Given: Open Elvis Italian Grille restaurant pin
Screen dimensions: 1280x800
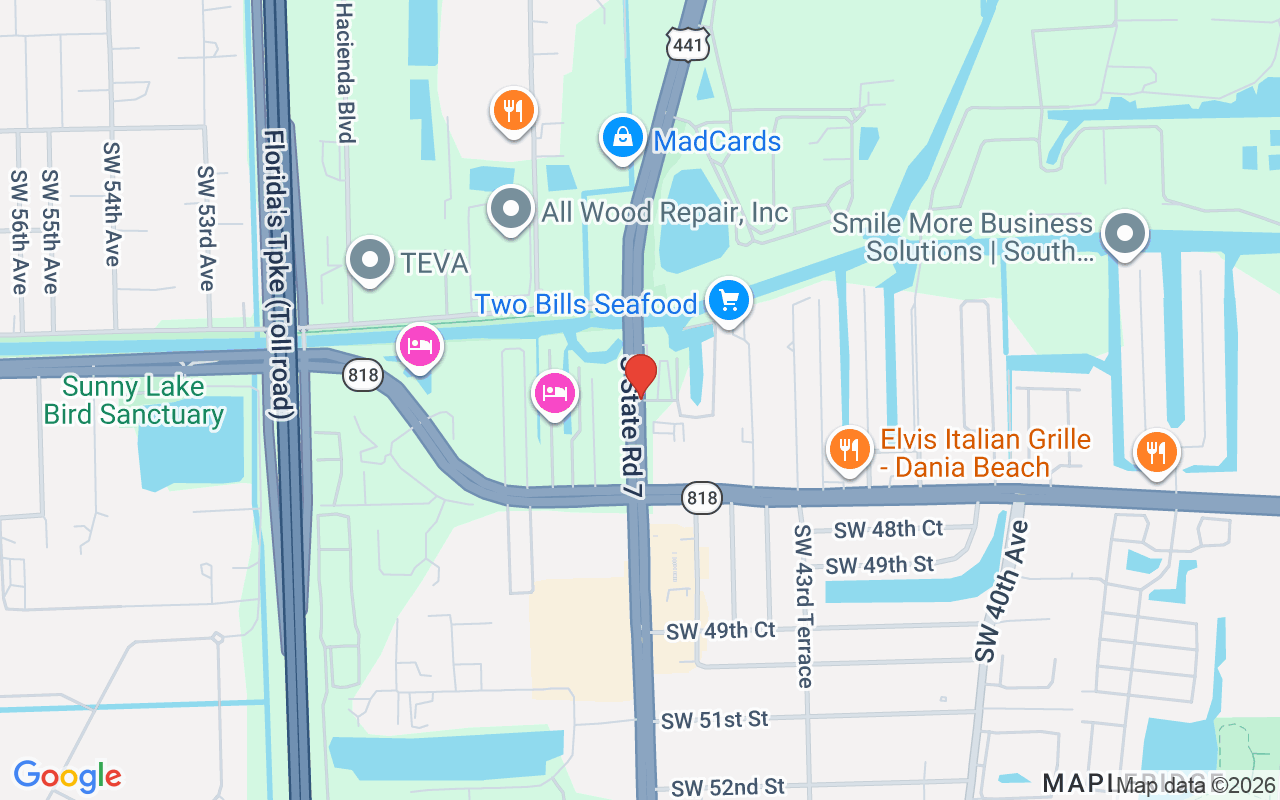Looking at the screenshot, I should [x=850, y=447].
